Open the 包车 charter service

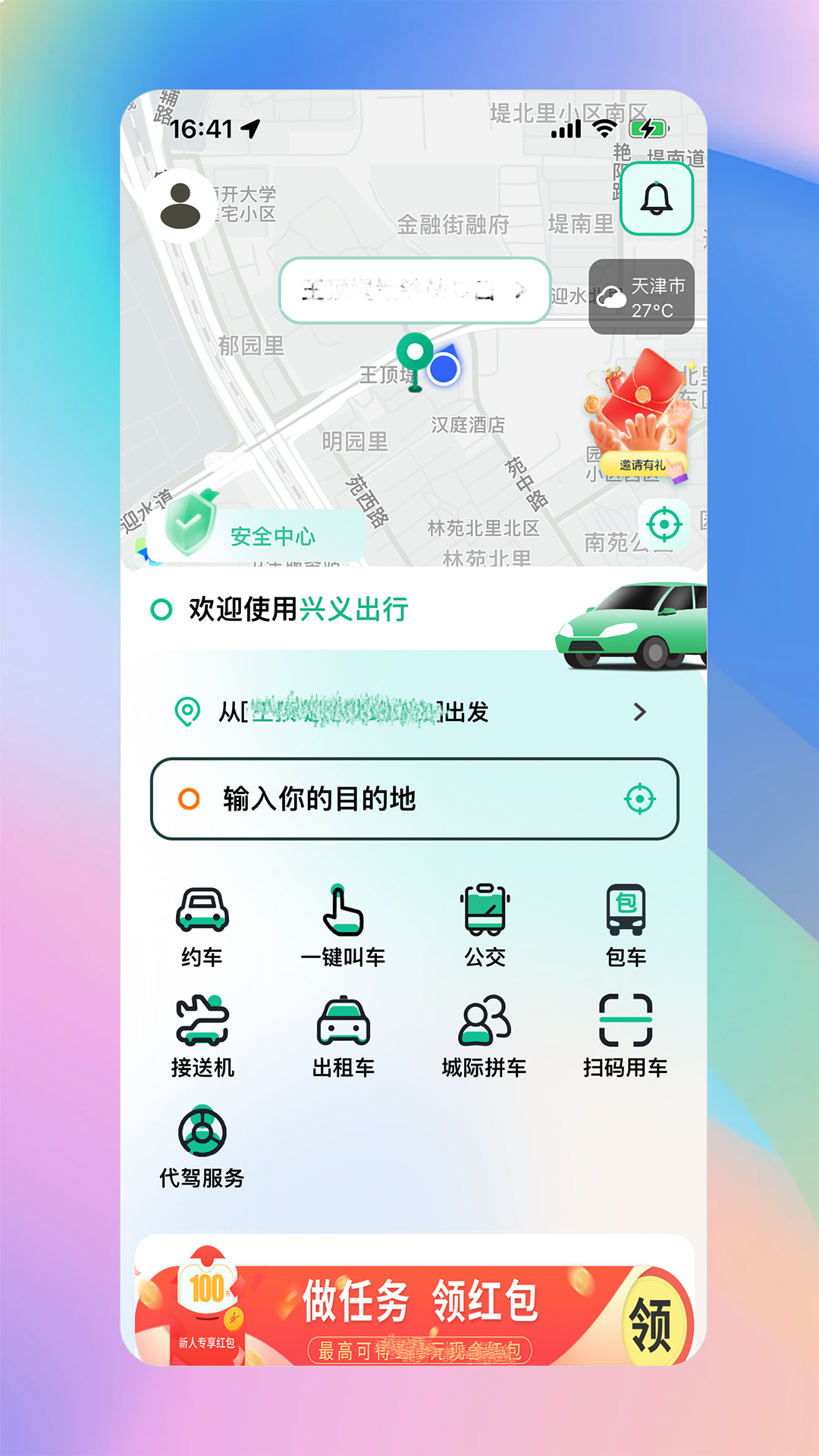tap(626, 926)
